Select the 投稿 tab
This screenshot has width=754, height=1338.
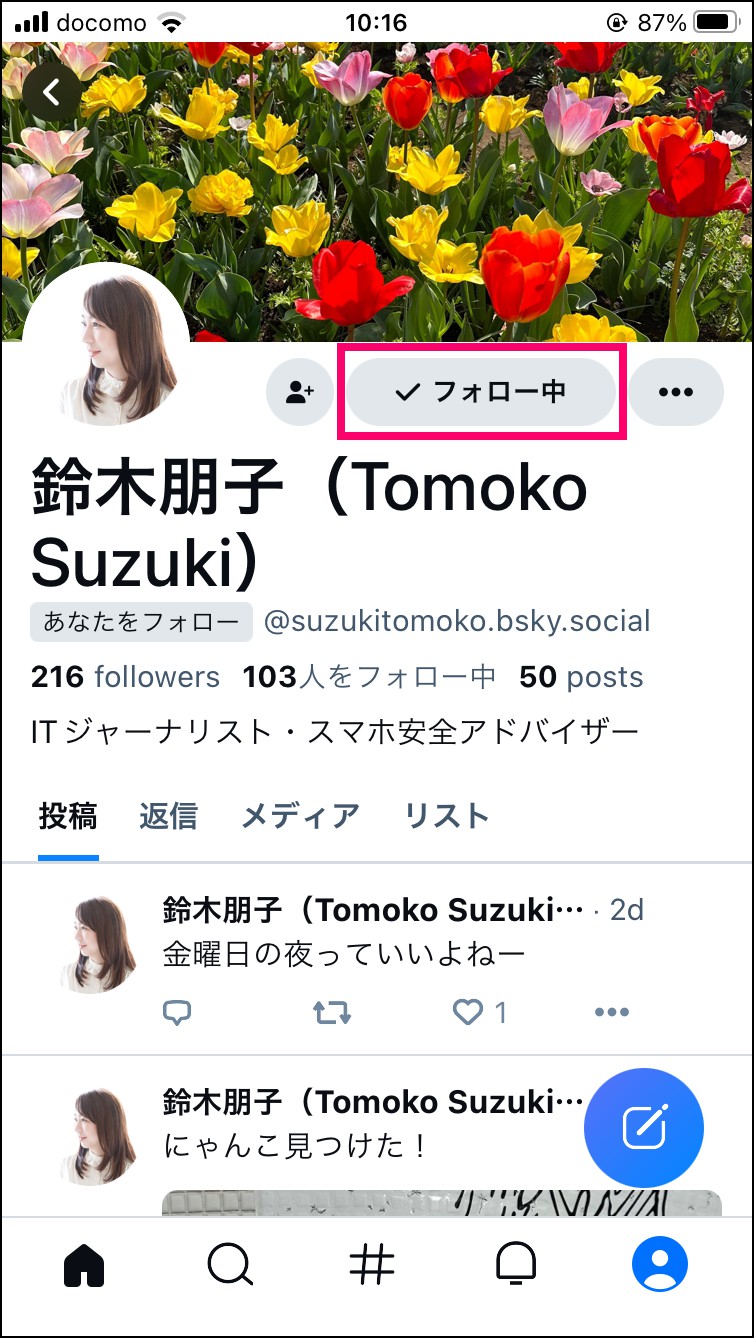point(68,816)
